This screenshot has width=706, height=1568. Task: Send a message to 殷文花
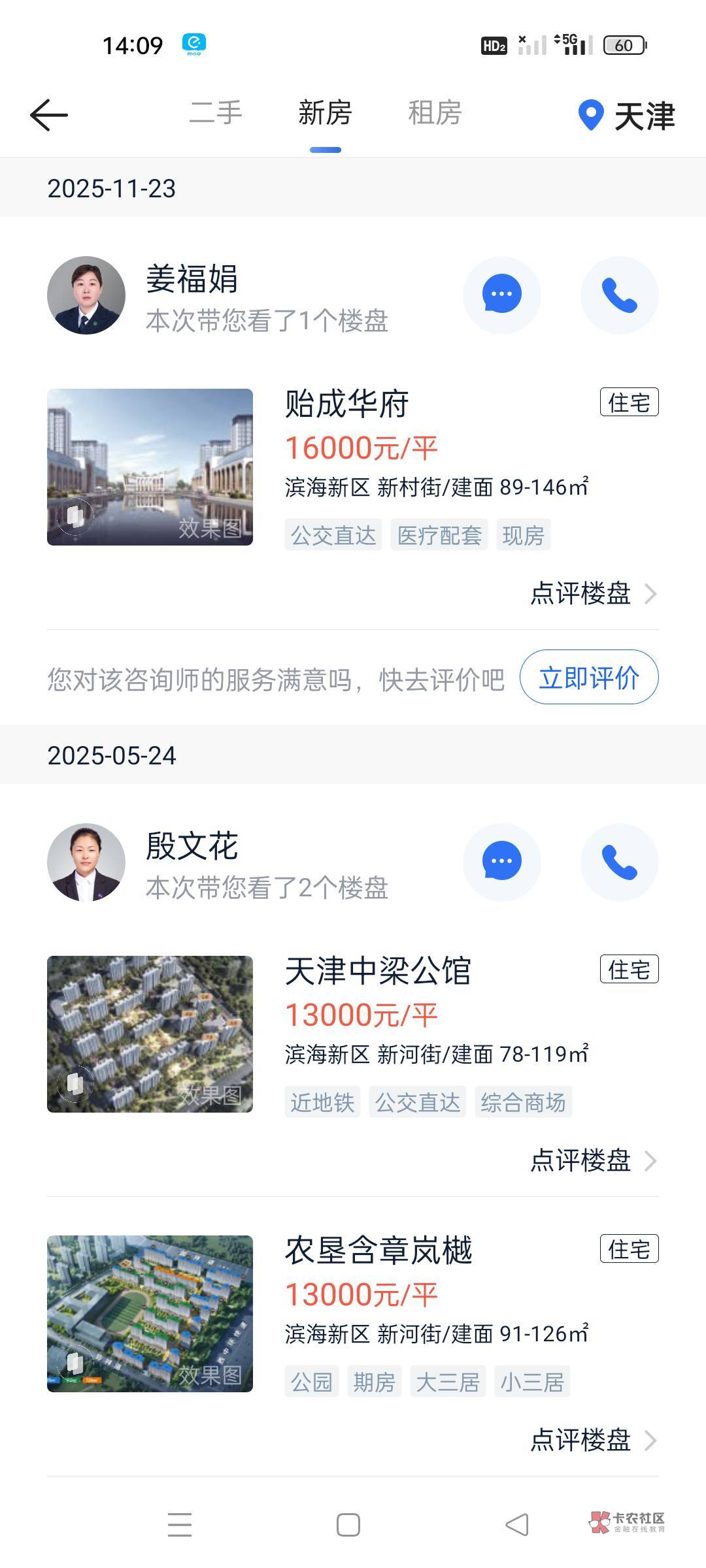(502, 862)
